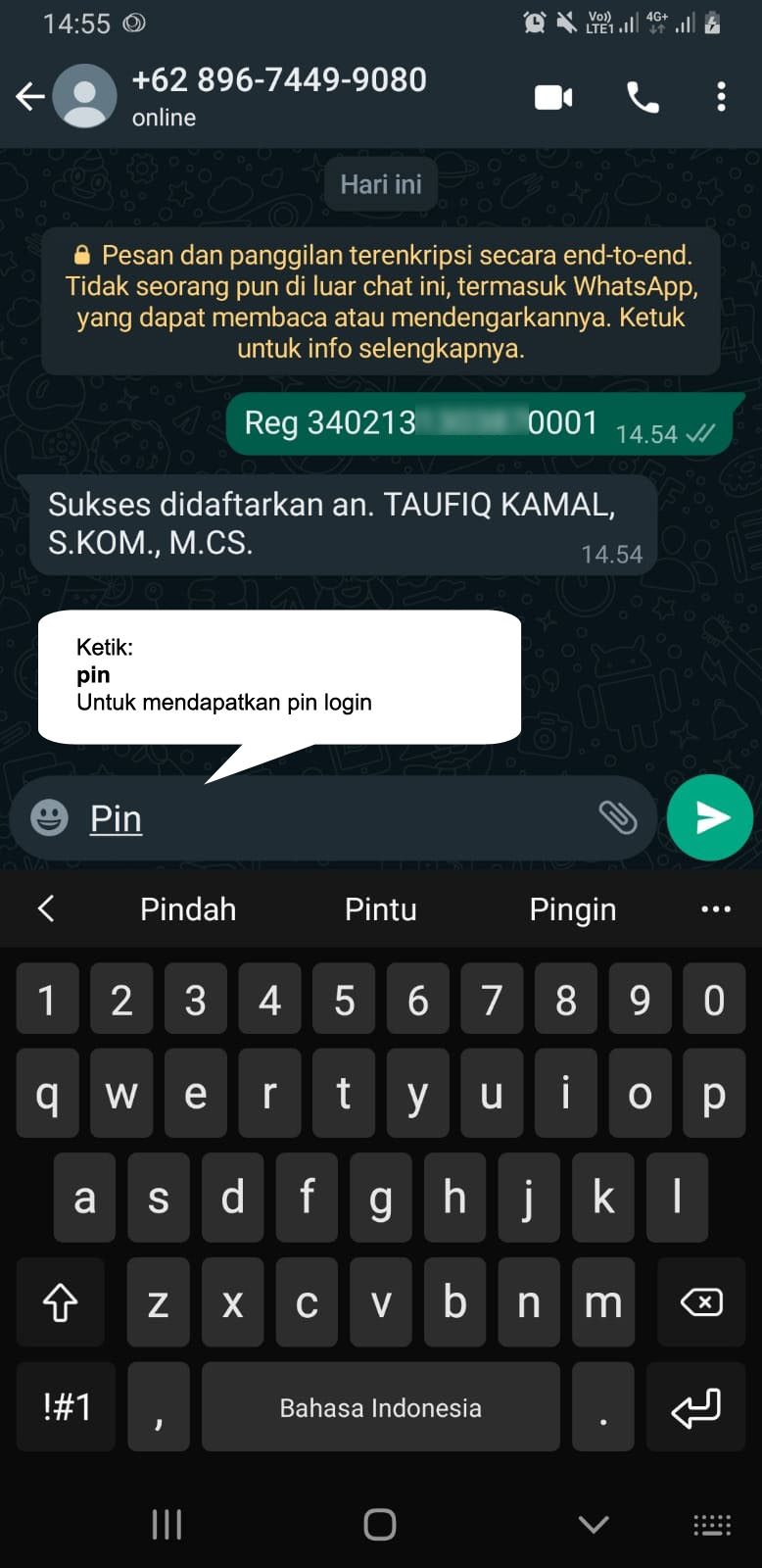Viewport: 762px width, 1568px height.
Task: Switch to the symbols keyboard
Action: pyautogui.click(x=67, y=1407)
